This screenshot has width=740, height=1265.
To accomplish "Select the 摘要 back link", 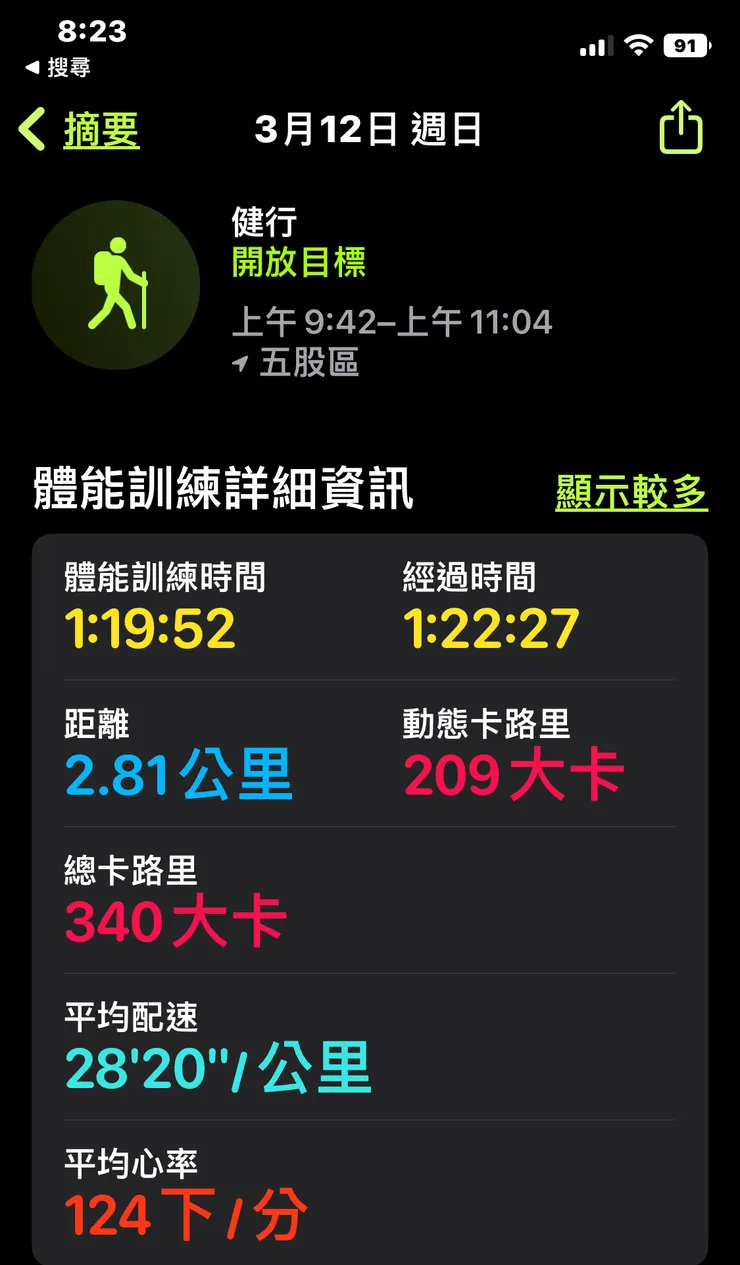I will (x=100, y=130).
